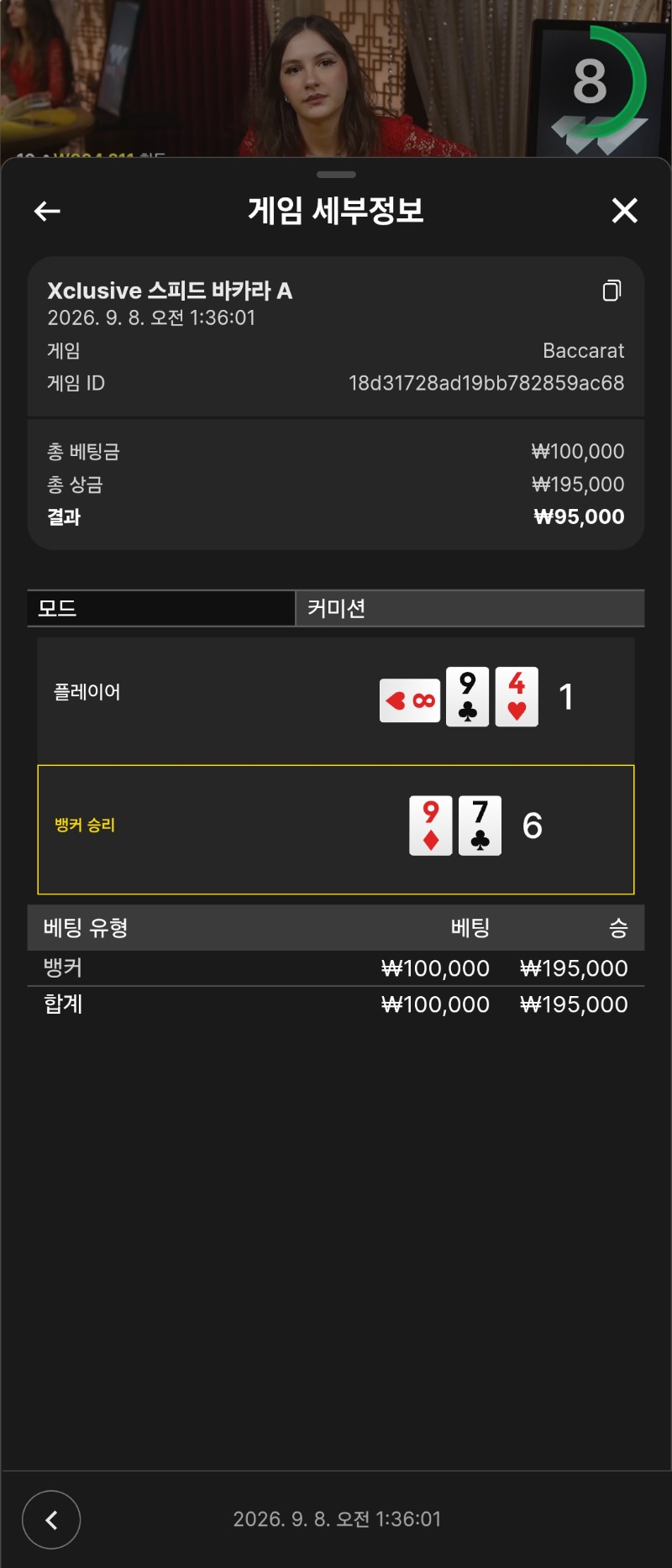Screen dimensions: 672x1568
Task: Copy the game details
Action: (x=612, y=291)
